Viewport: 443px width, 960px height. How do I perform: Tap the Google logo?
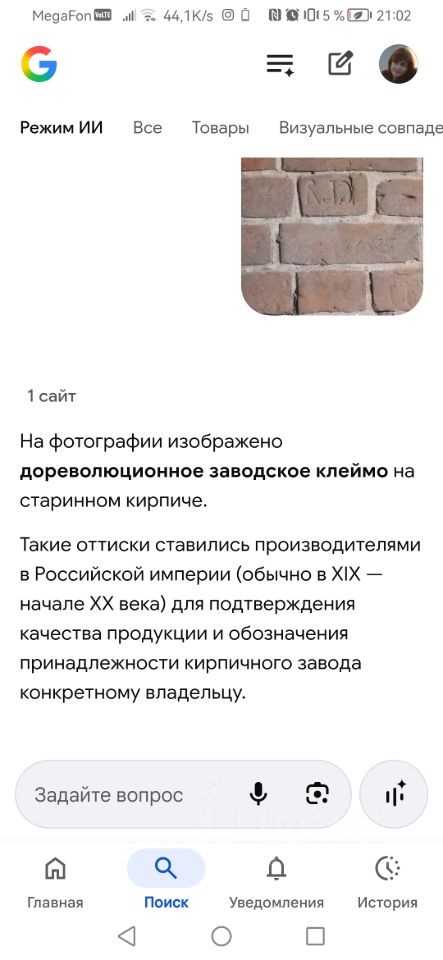39,64
